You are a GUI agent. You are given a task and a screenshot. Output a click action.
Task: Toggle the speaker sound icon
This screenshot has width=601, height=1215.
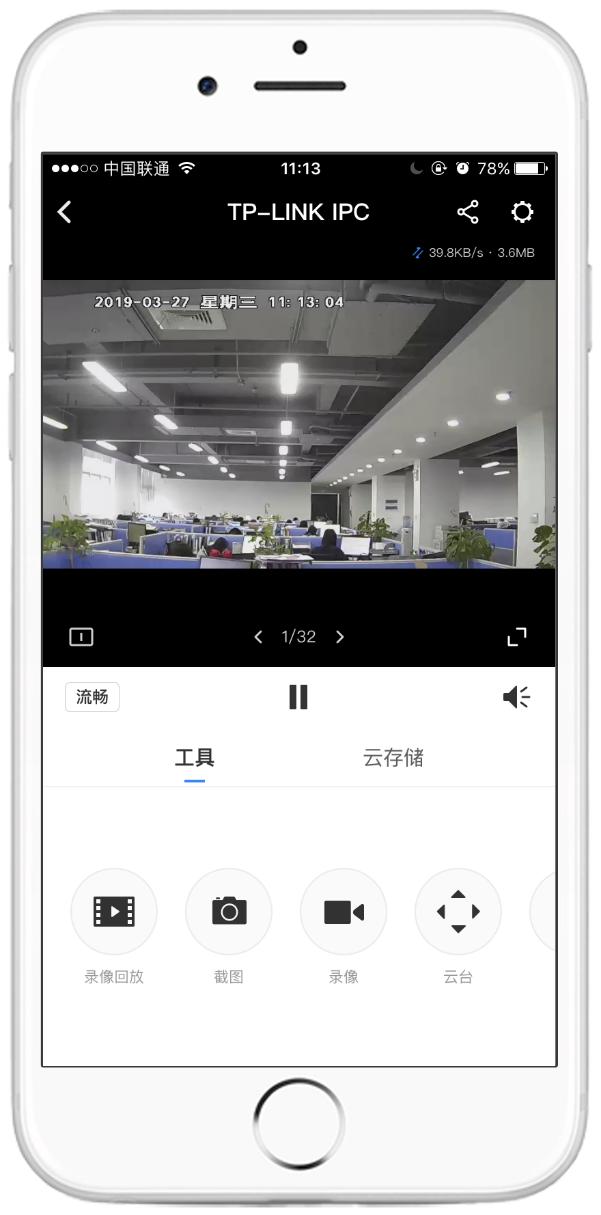point(516,698)
